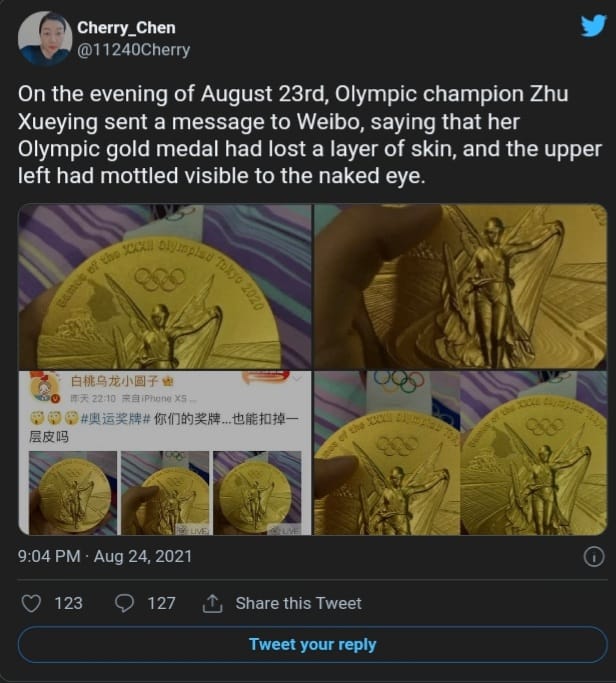Like this tweet with 123 likes
This screenshot has height=683, width=616.
coord(32,603)
